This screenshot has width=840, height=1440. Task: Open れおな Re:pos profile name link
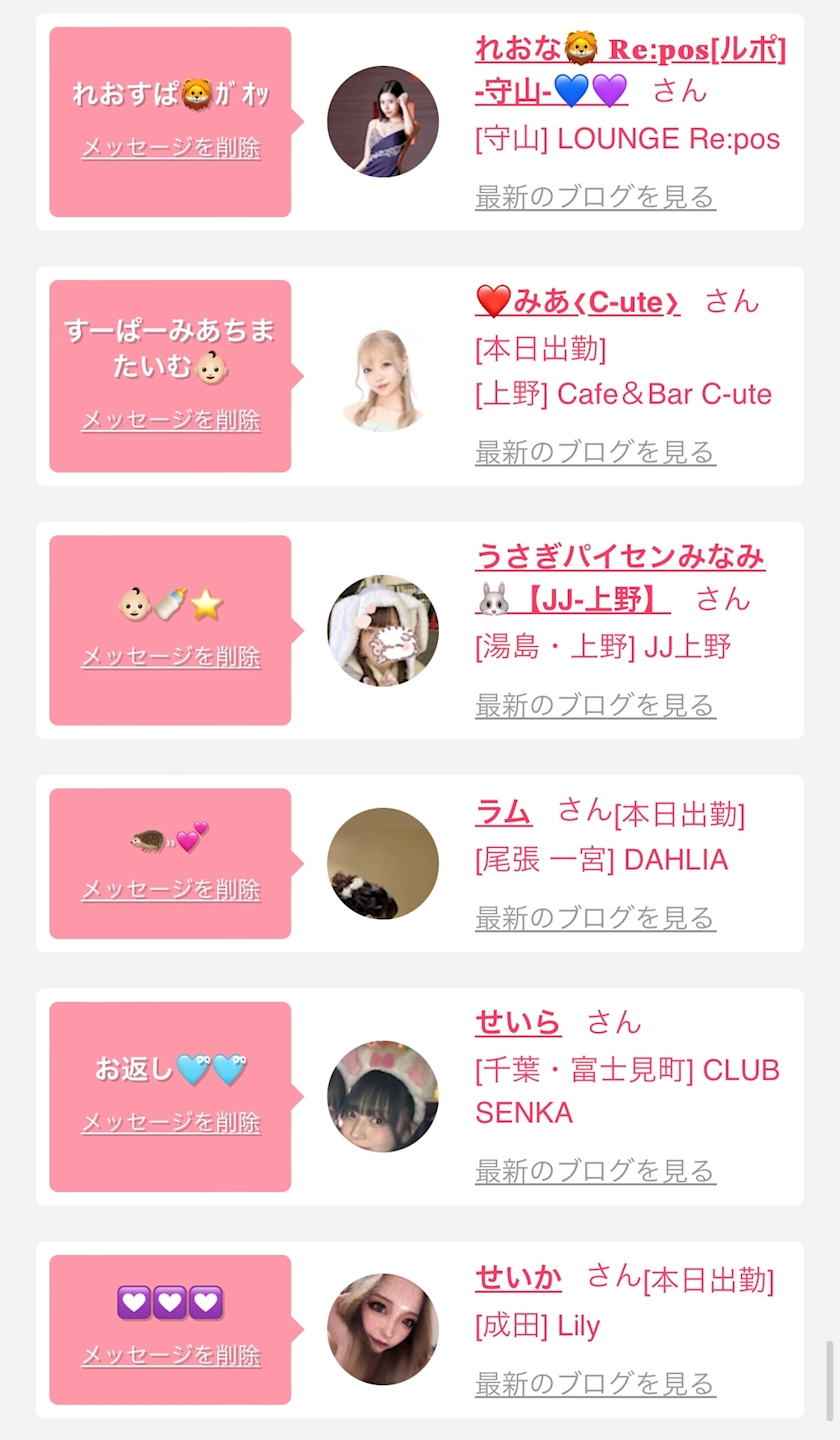(630, 69)
